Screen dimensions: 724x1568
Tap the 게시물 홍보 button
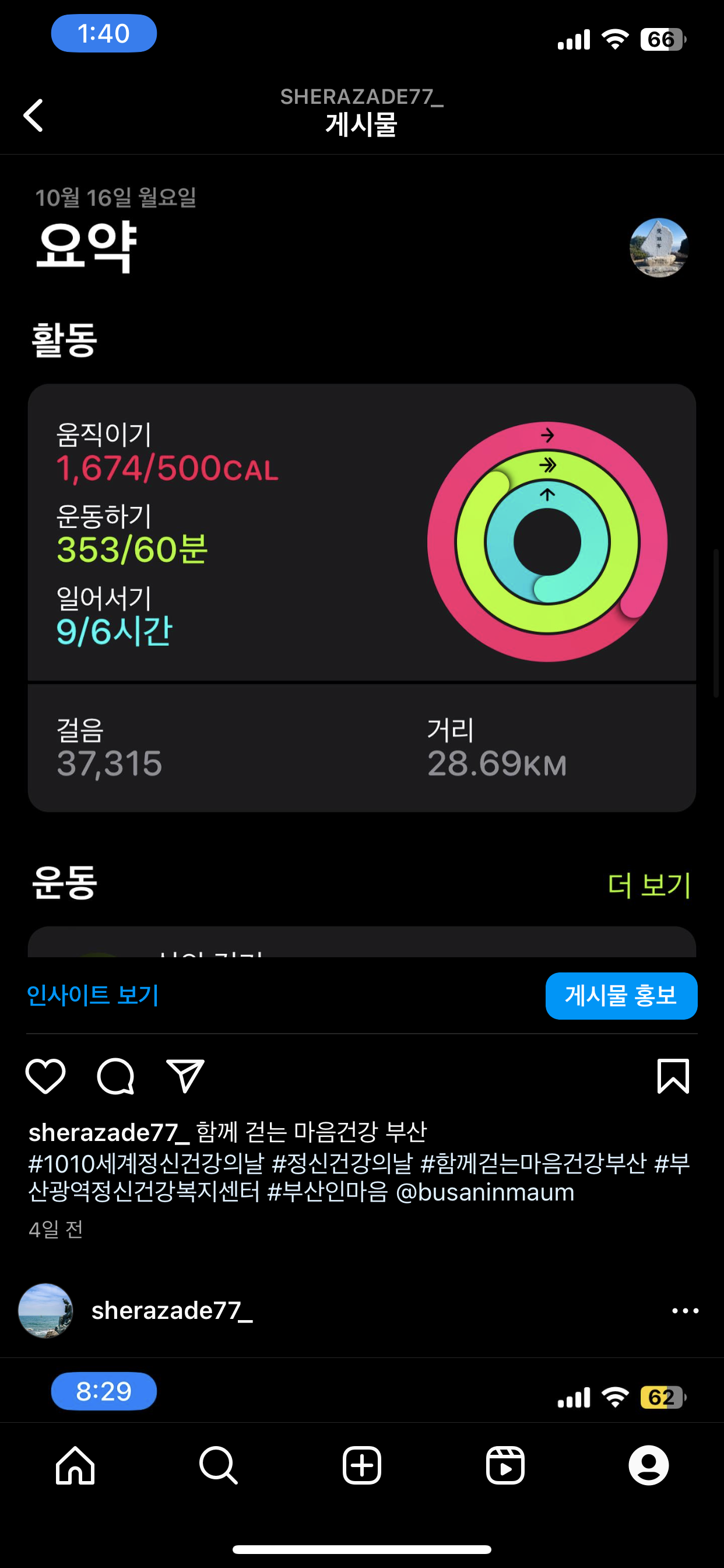(x=621, y=996)
